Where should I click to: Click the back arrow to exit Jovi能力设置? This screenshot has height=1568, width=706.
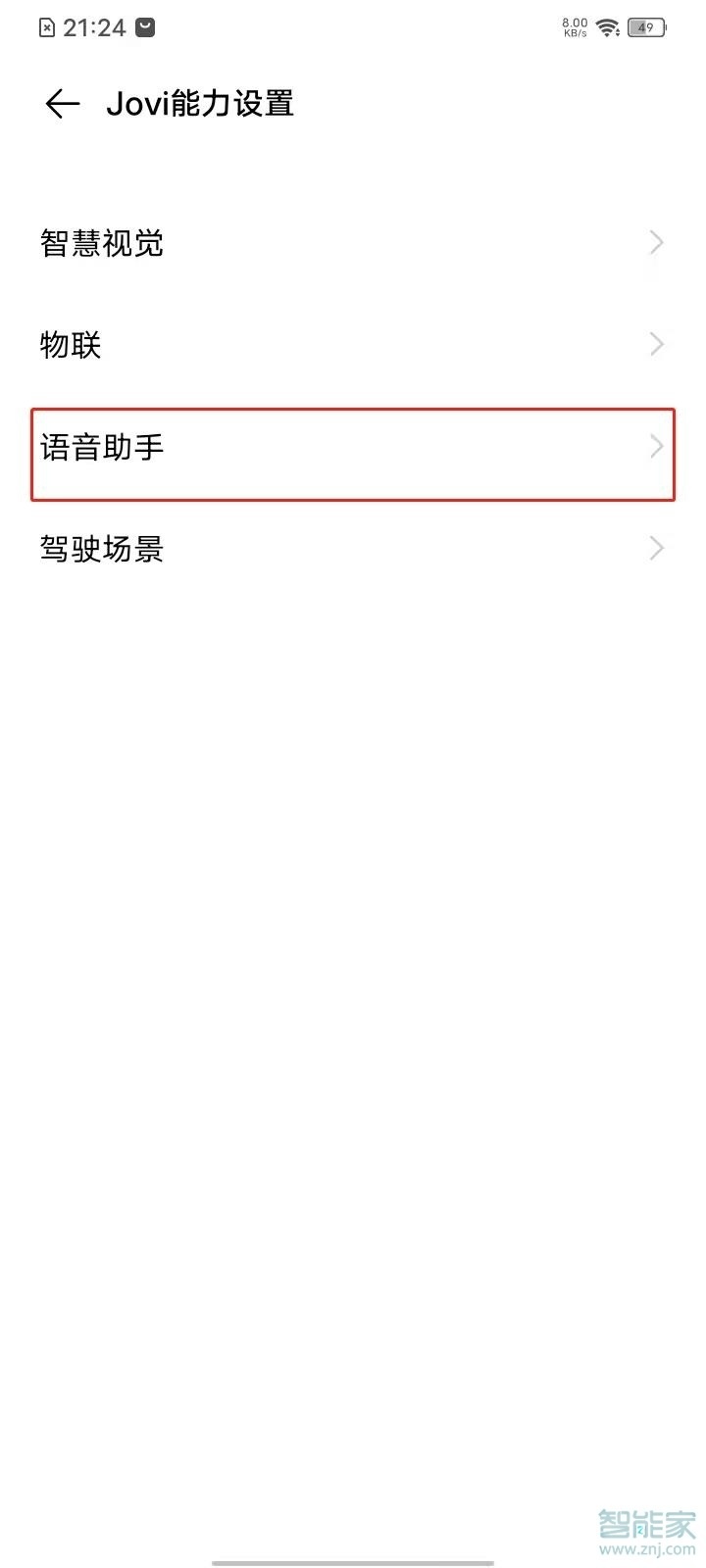coord(62,103)
